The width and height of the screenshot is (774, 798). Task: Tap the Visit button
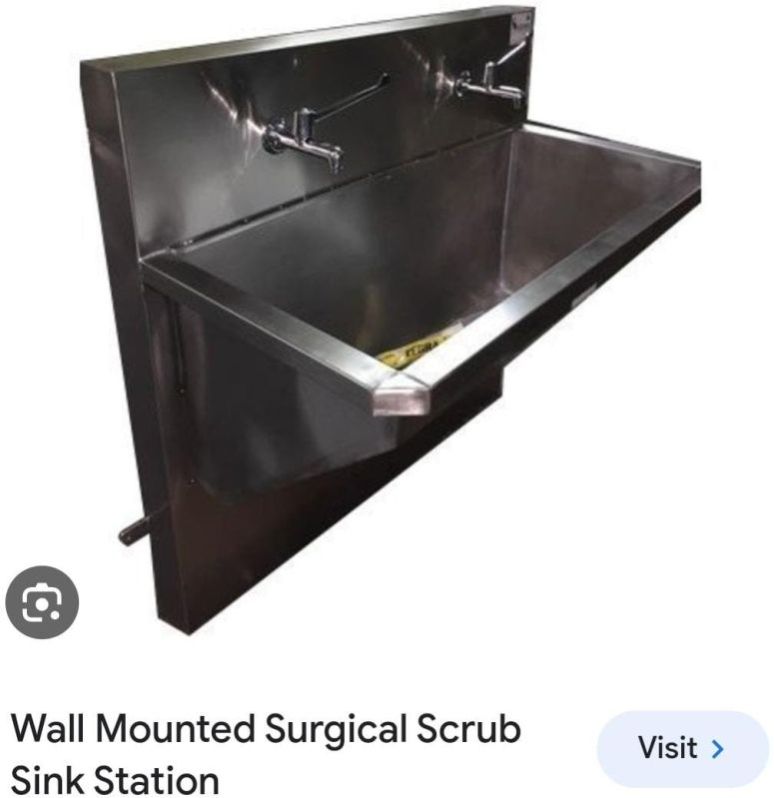tap(682, 748)
